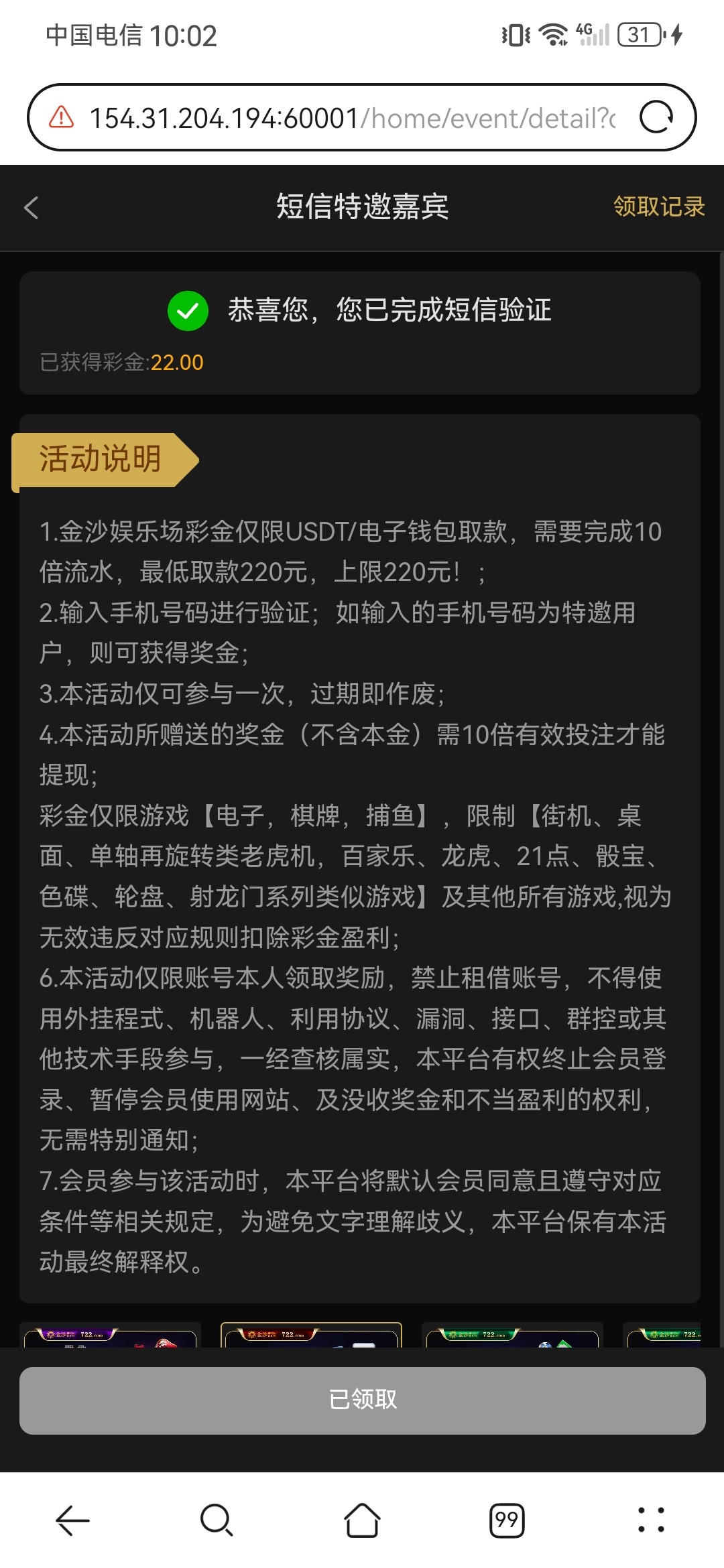Open the browser four-dot menu
Screen dimensions: 724x1568
(651, 1520)
